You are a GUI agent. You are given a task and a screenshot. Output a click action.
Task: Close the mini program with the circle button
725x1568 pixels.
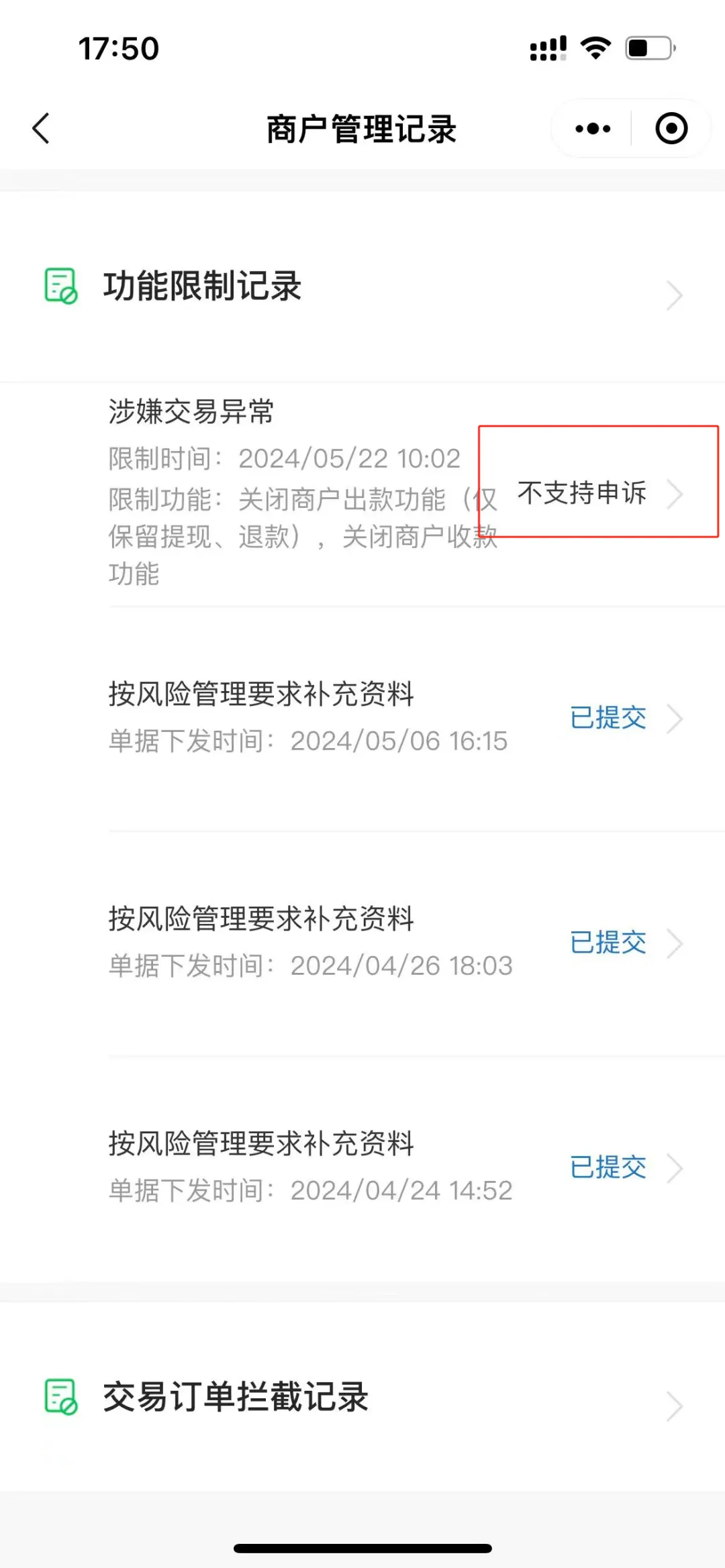click(x=671, y=128)
